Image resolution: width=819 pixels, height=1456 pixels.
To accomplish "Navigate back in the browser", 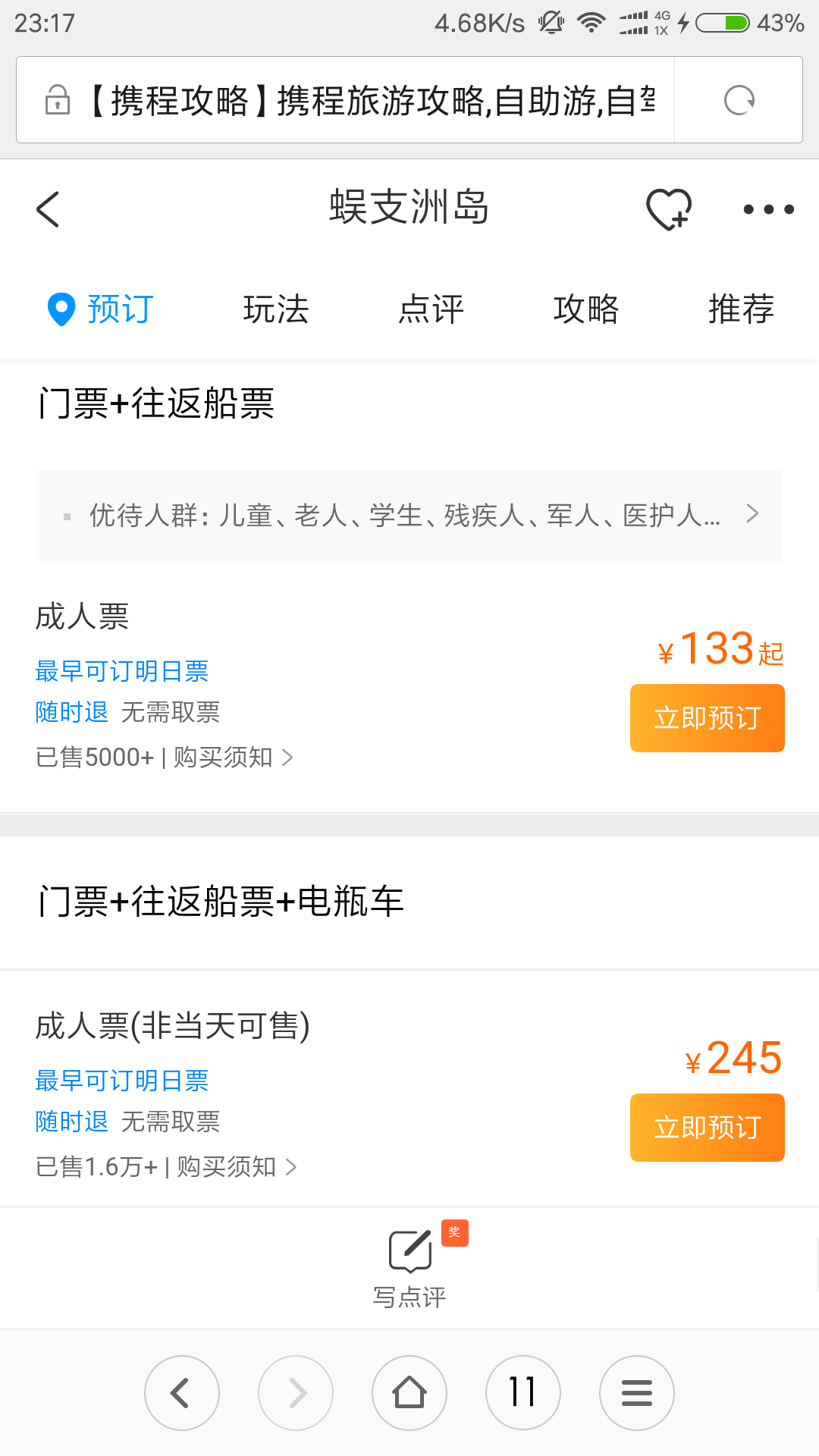I will point(182,1393).
